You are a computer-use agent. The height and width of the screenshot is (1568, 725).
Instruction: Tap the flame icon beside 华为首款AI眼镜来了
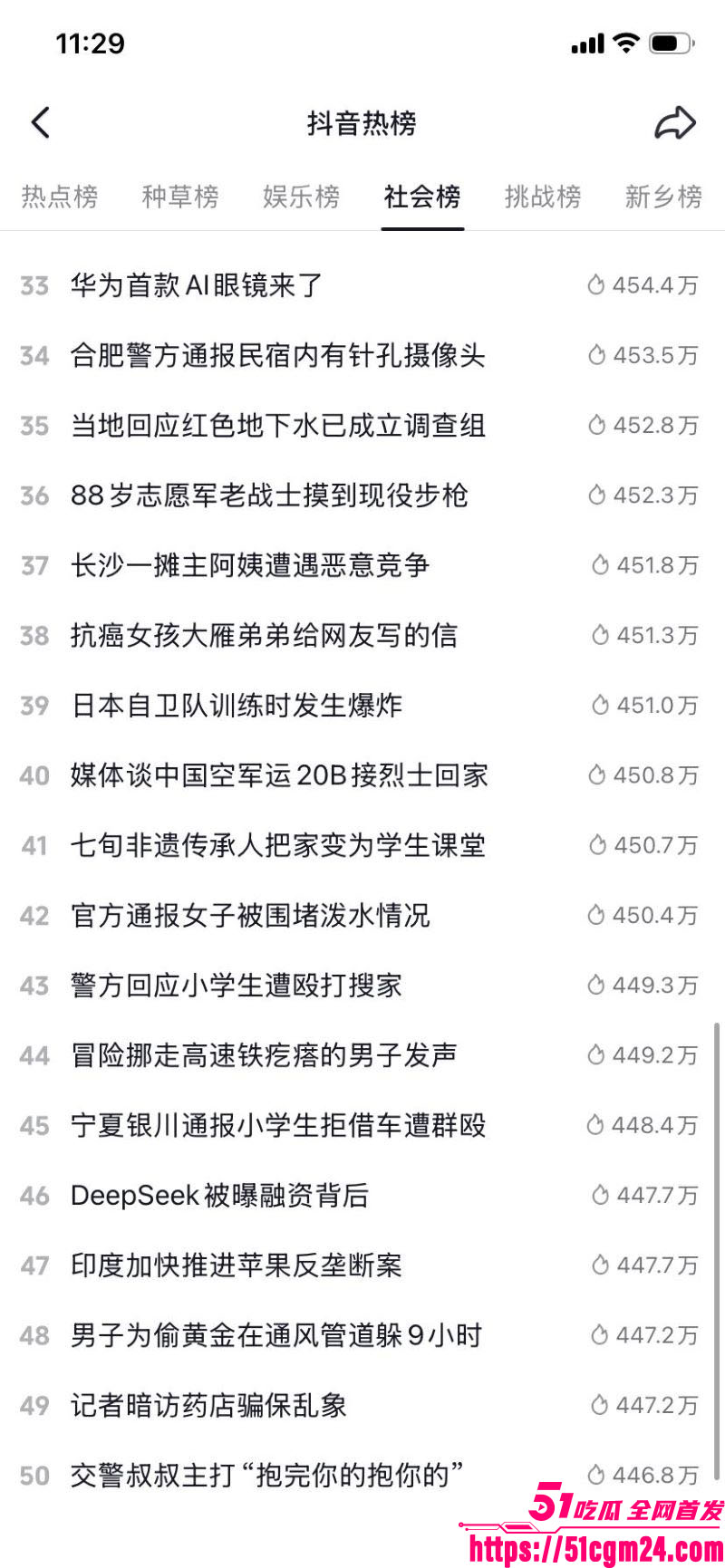(x=598, y=285)
